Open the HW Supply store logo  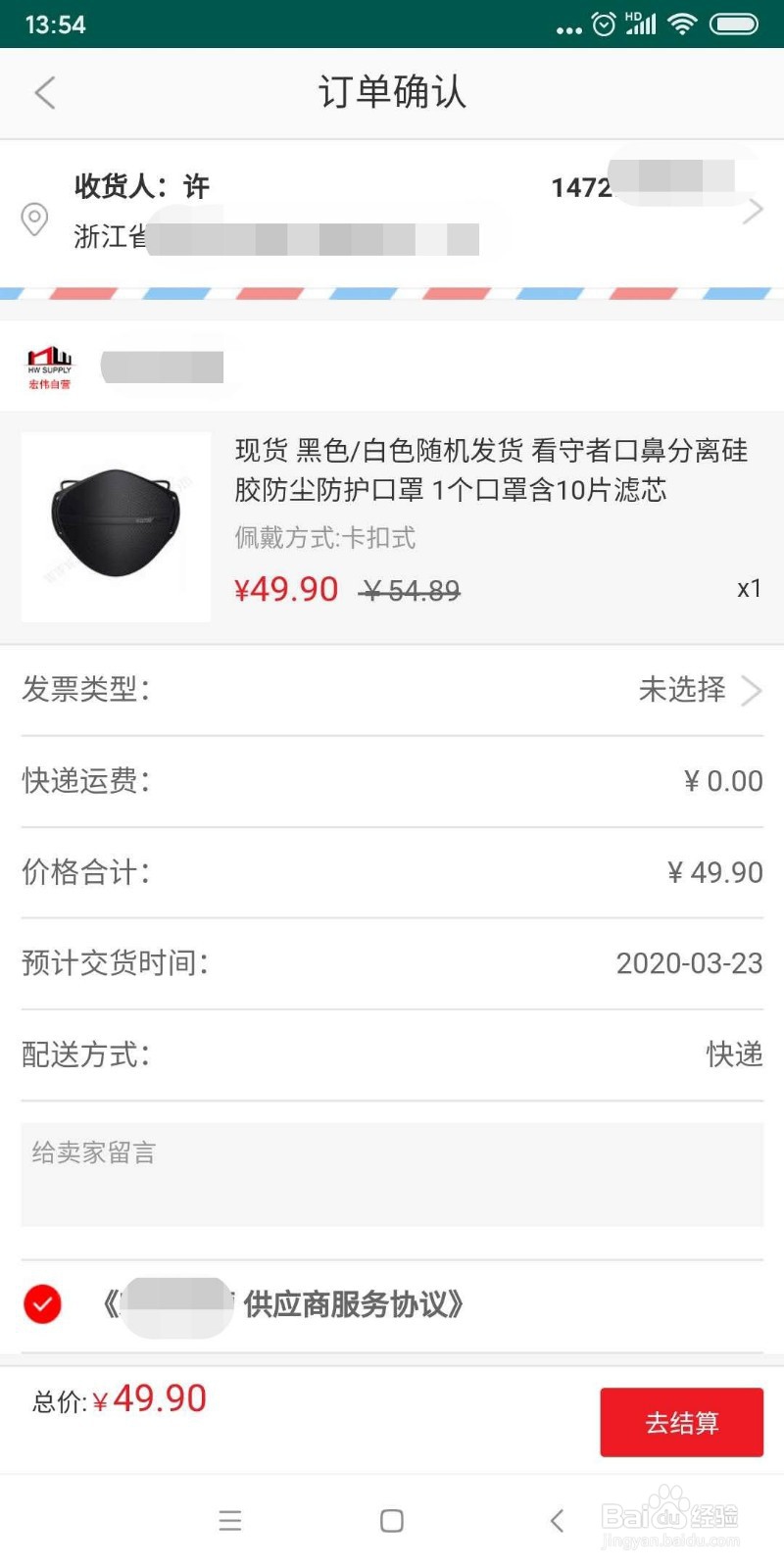click(x=49, y=365)
